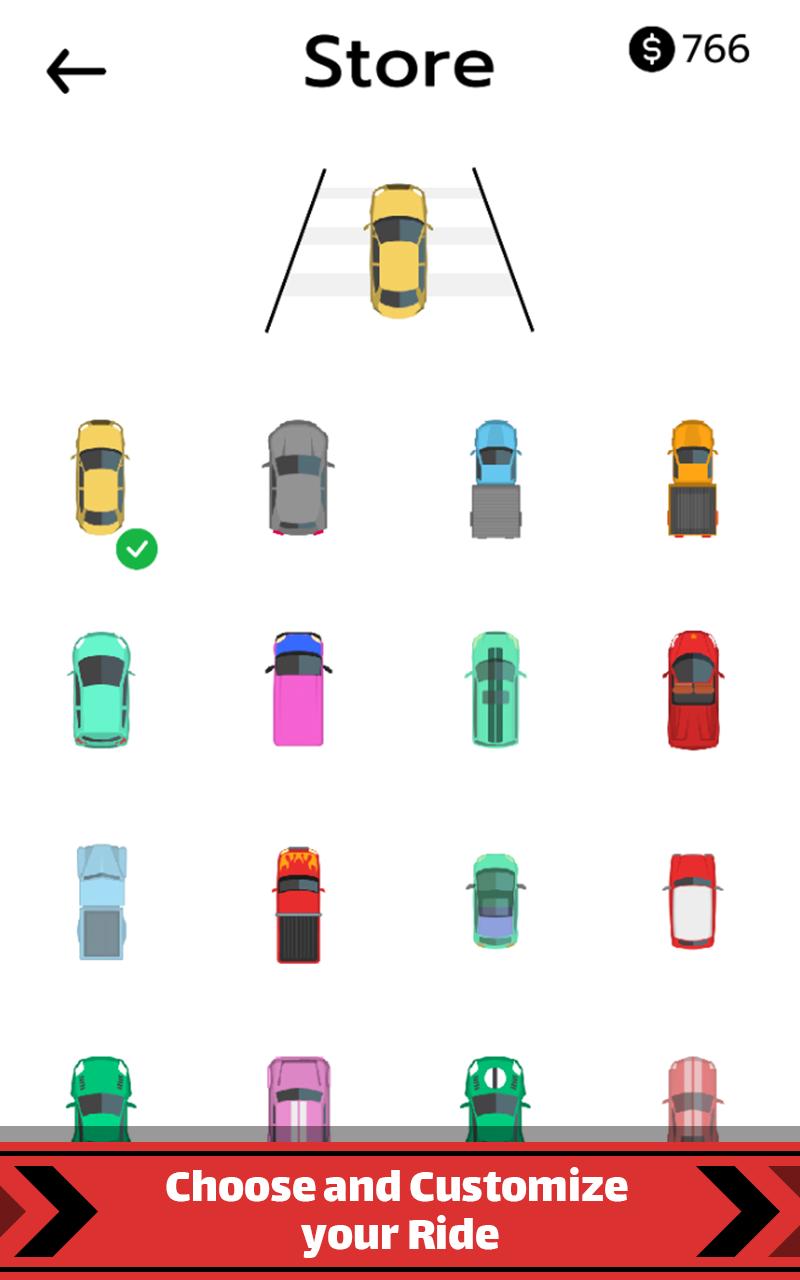Screen dimensions: 800x1280
Task: Choose the gray car
Action: pos(298,478)
